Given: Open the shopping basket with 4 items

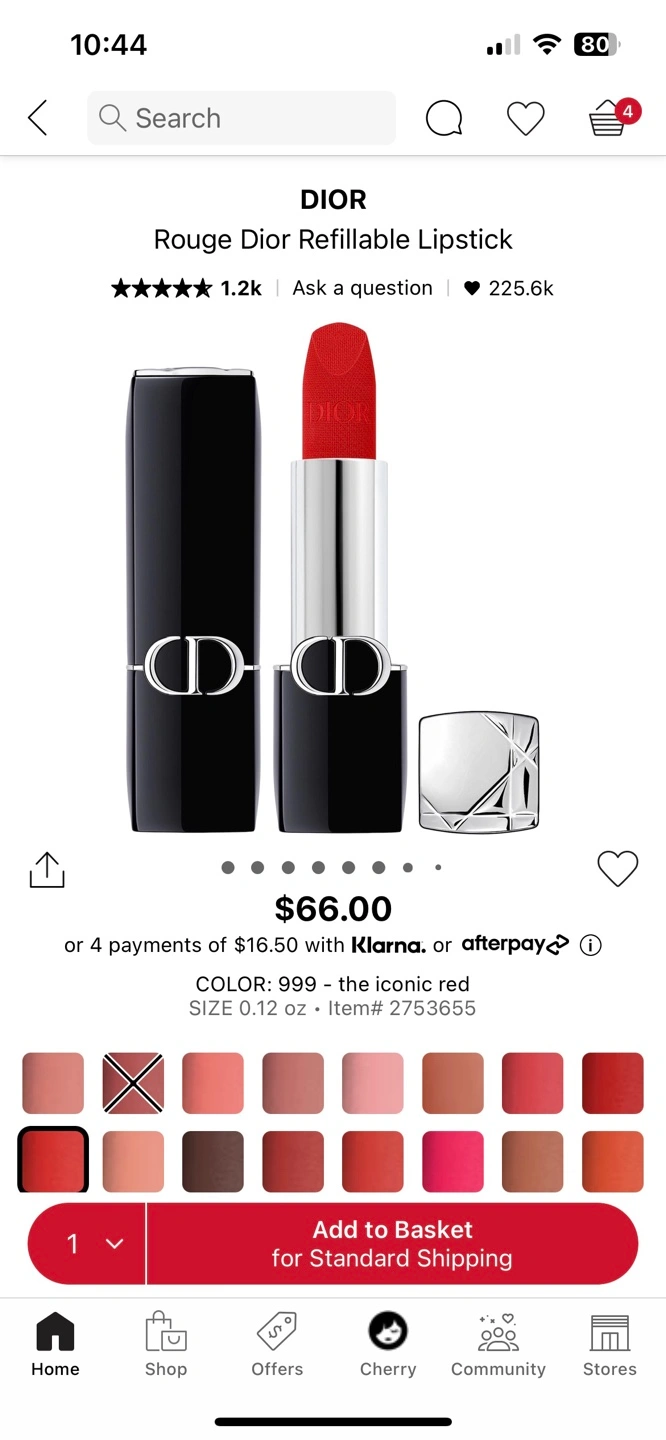Looking at the screenshot, I should (x=610, y=118).
